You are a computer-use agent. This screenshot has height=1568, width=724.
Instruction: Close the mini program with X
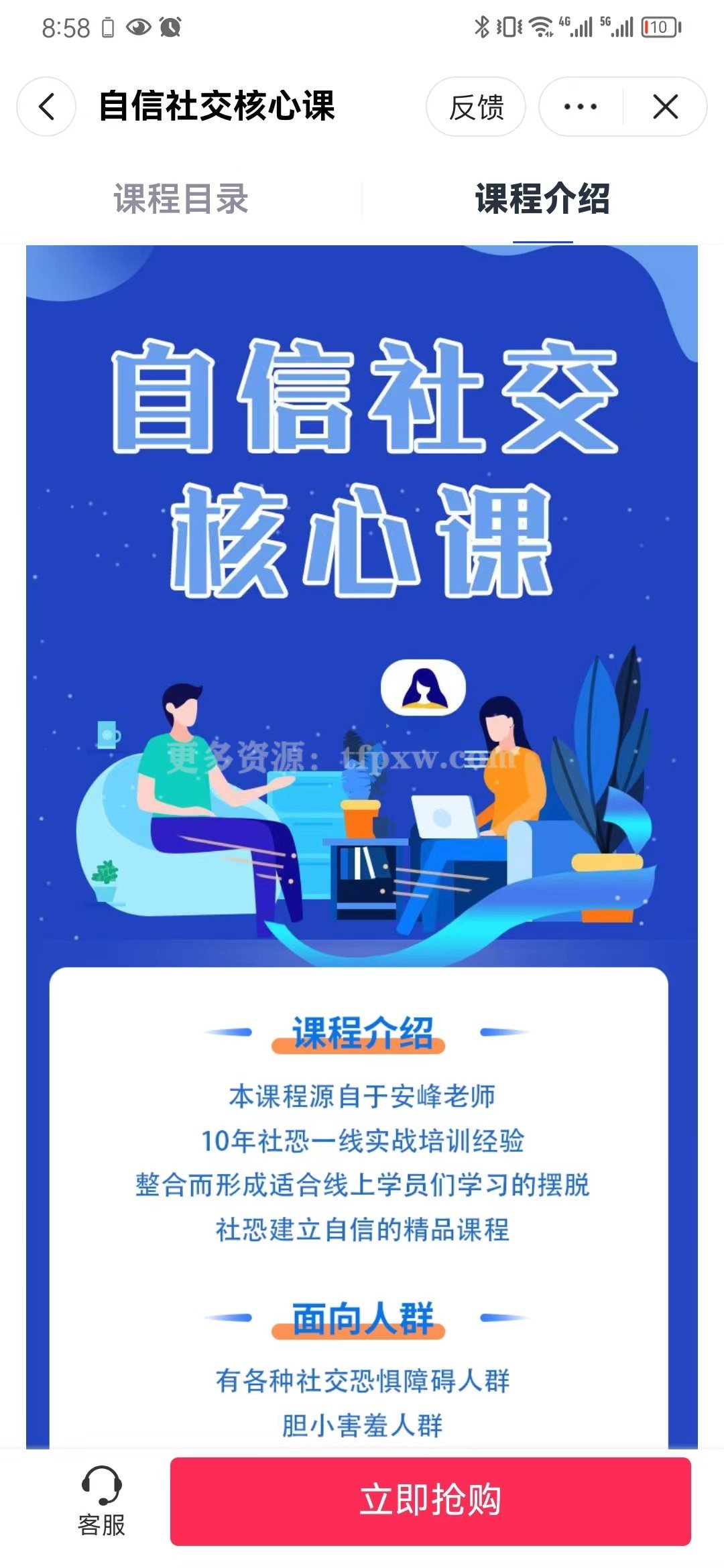(x=665, y=107)
